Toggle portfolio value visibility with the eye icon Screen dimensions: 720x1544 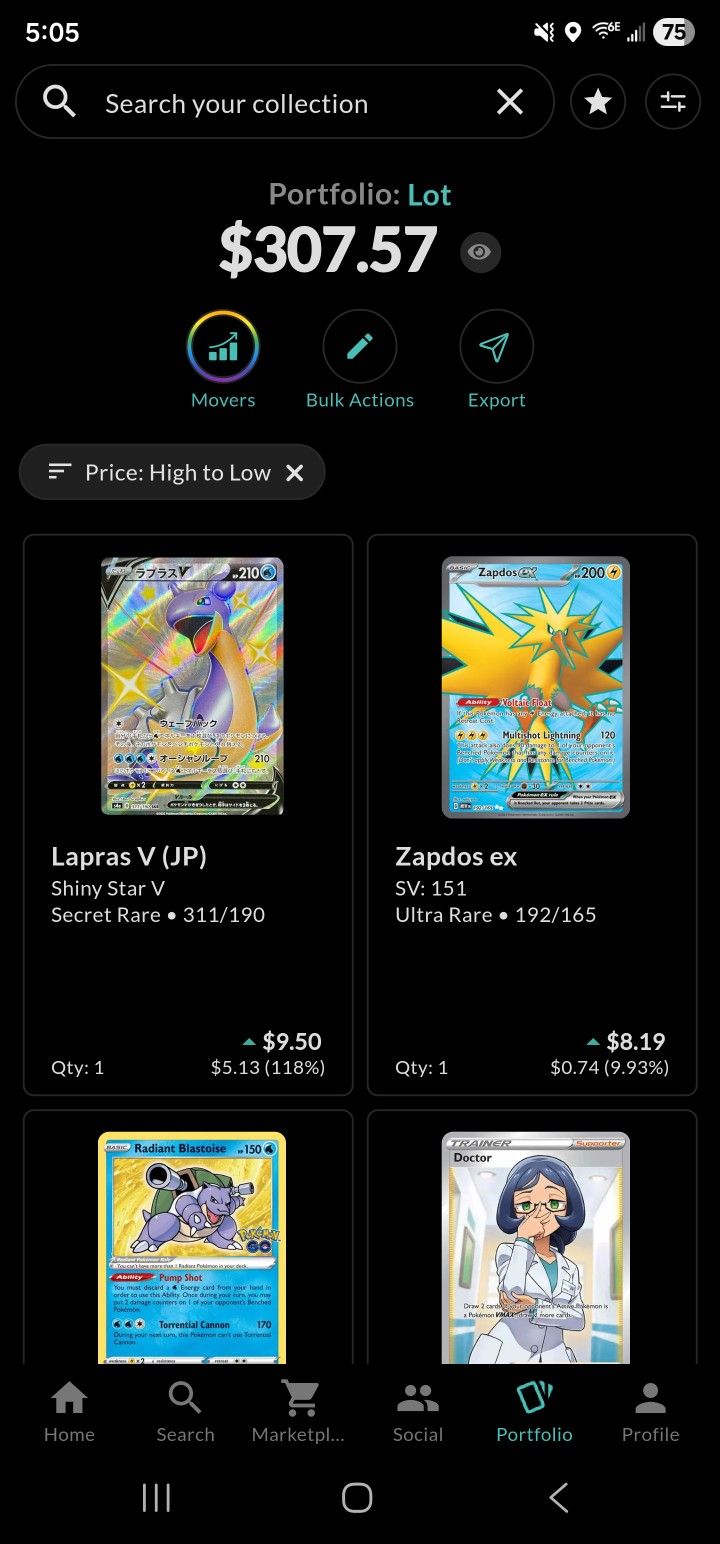479,252
